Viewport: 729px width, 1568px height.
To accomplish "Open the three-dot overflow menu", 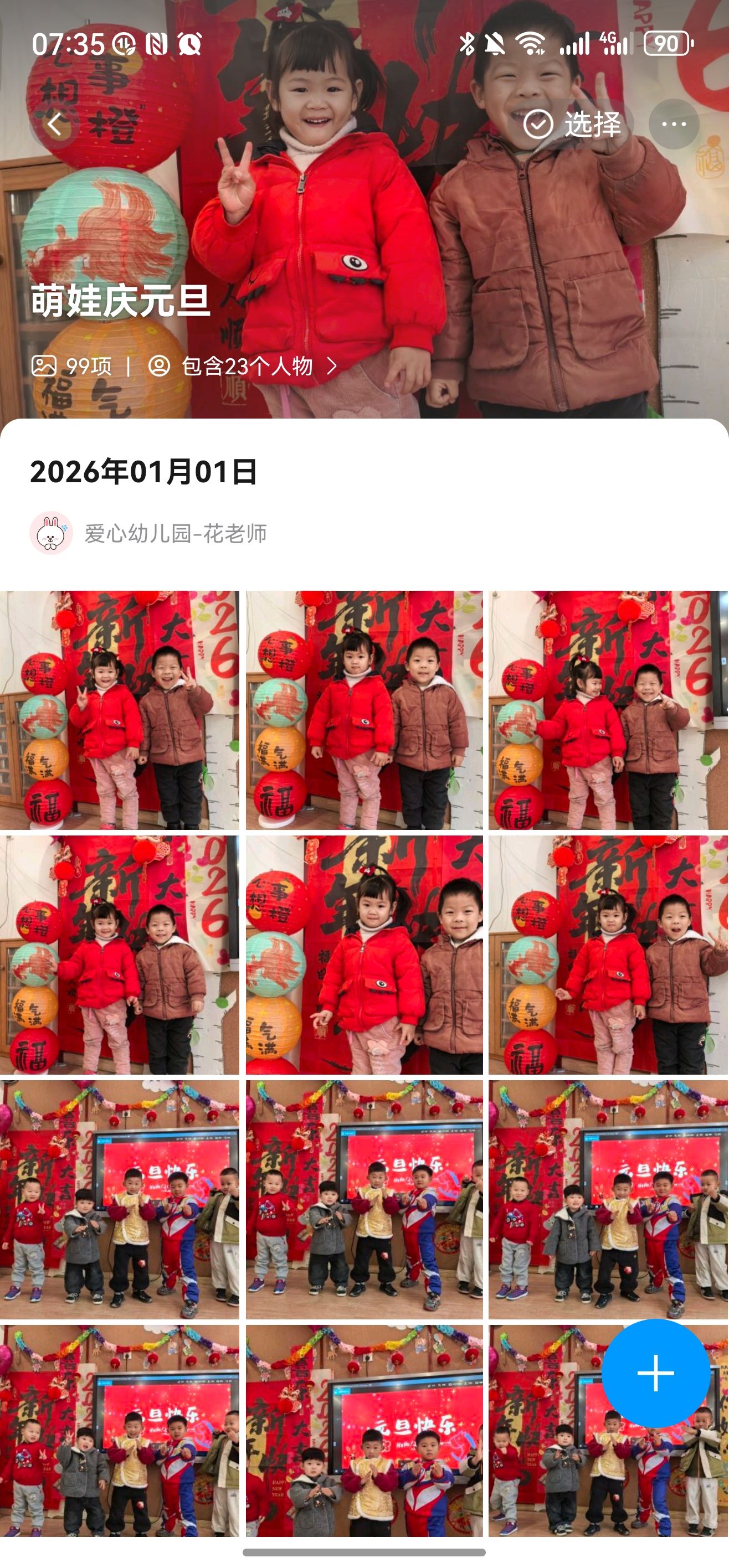I will tap(674, 124).
